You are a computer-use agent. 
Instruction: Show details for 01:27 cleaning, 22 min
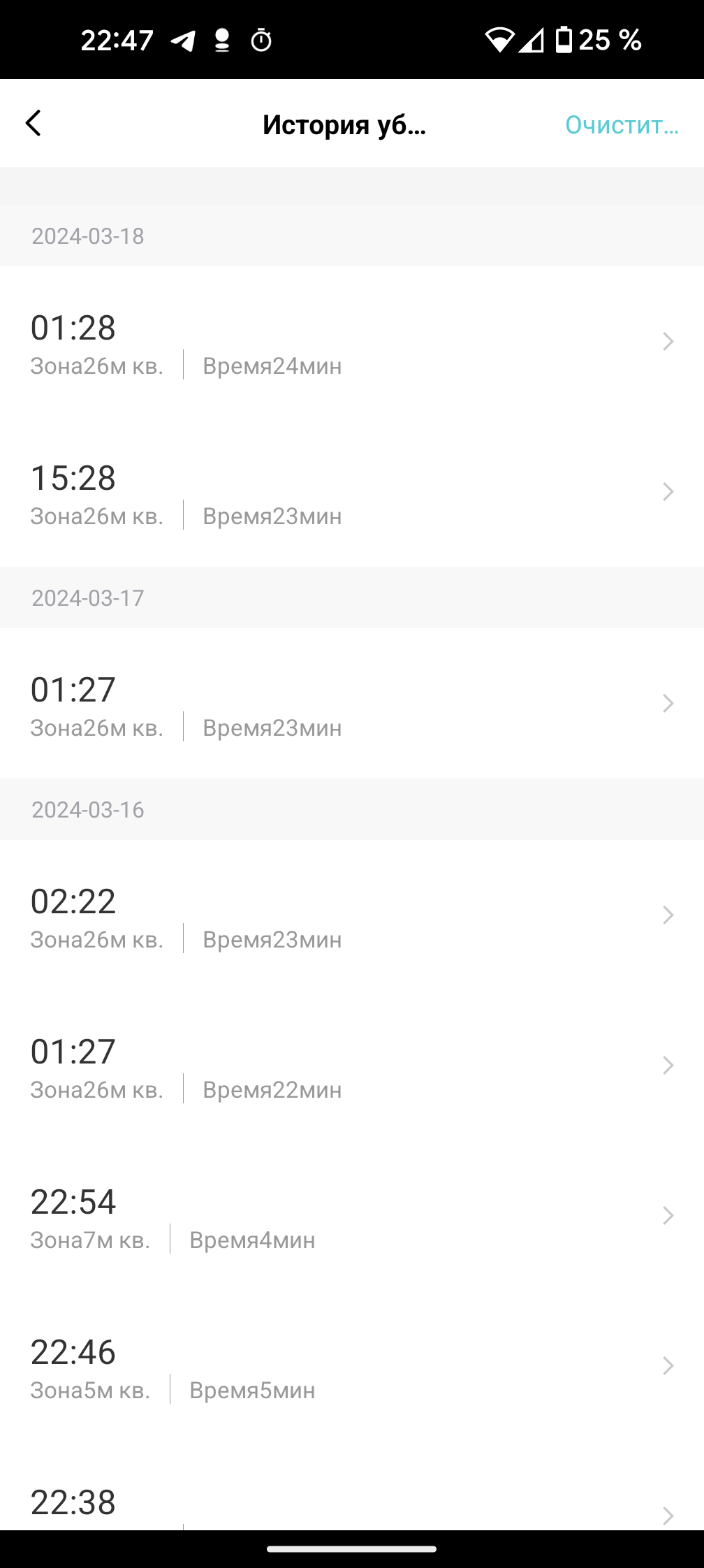tap(352, 1066)
